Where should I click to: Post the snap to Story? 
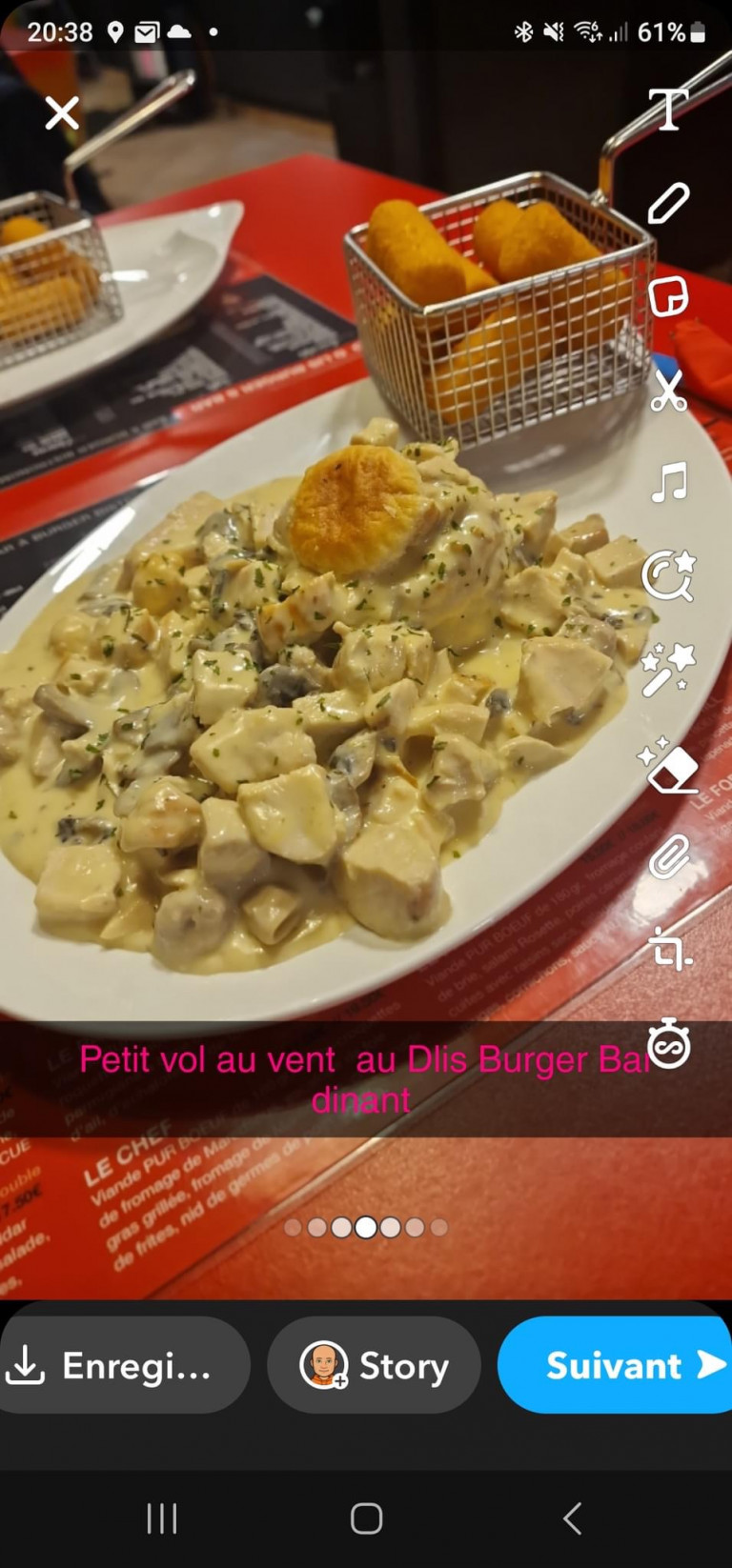(374, 1365)
